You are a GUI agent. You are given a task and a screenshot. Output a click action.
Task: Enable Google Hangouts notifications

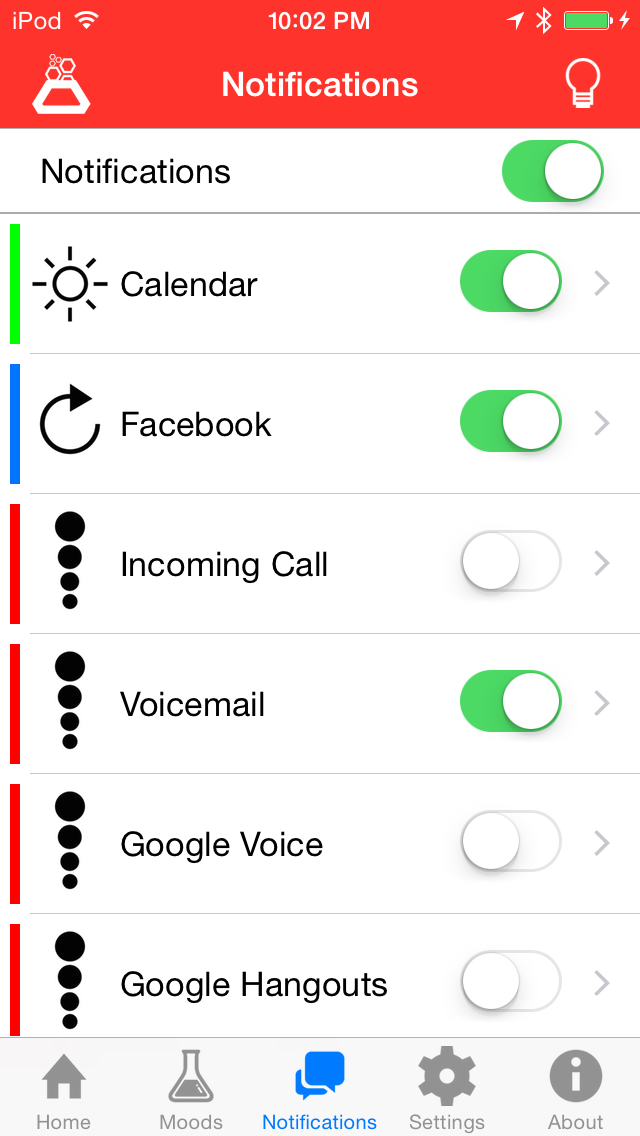tap(511, 981)
